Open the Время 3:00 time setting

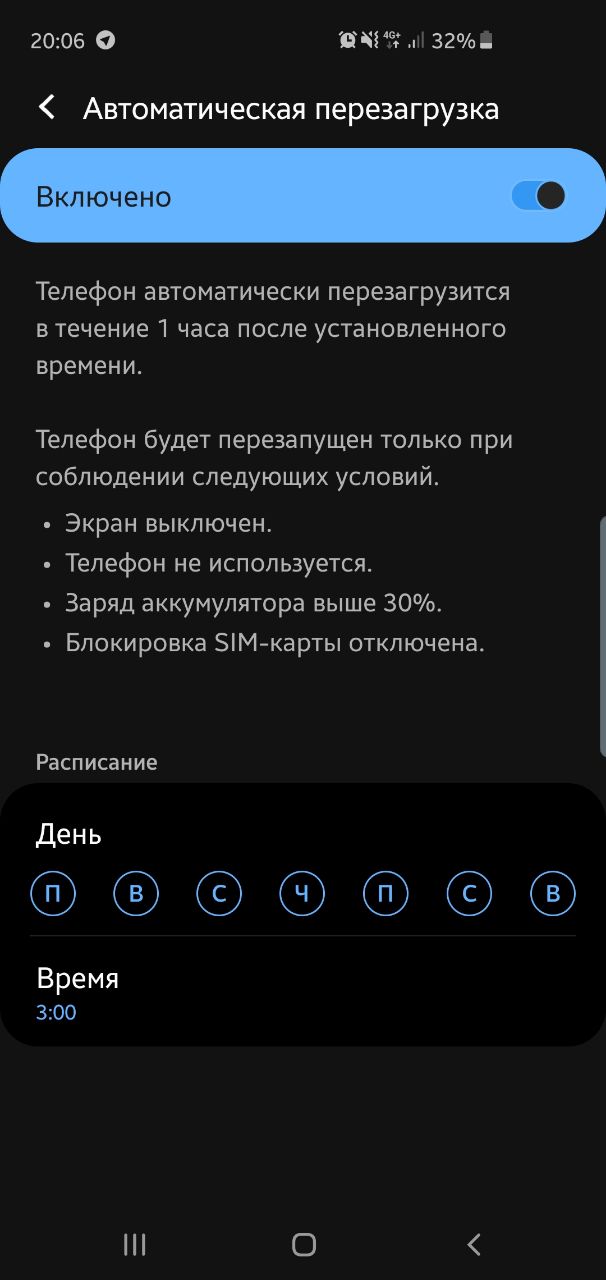click(x=303, y=992)
